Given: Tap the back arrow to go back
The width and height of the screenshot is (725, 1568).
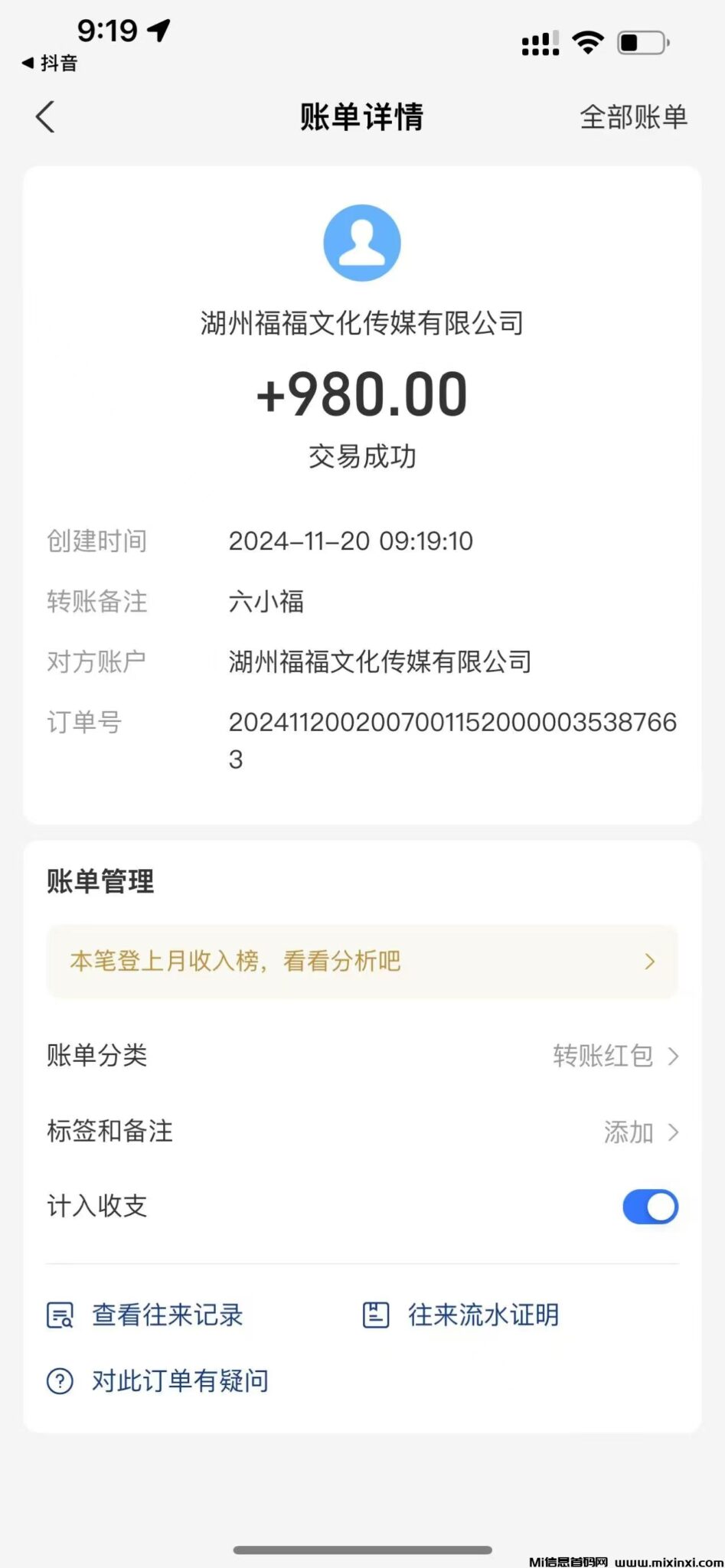Looking at the screenshot, I should tap(46, 116).
